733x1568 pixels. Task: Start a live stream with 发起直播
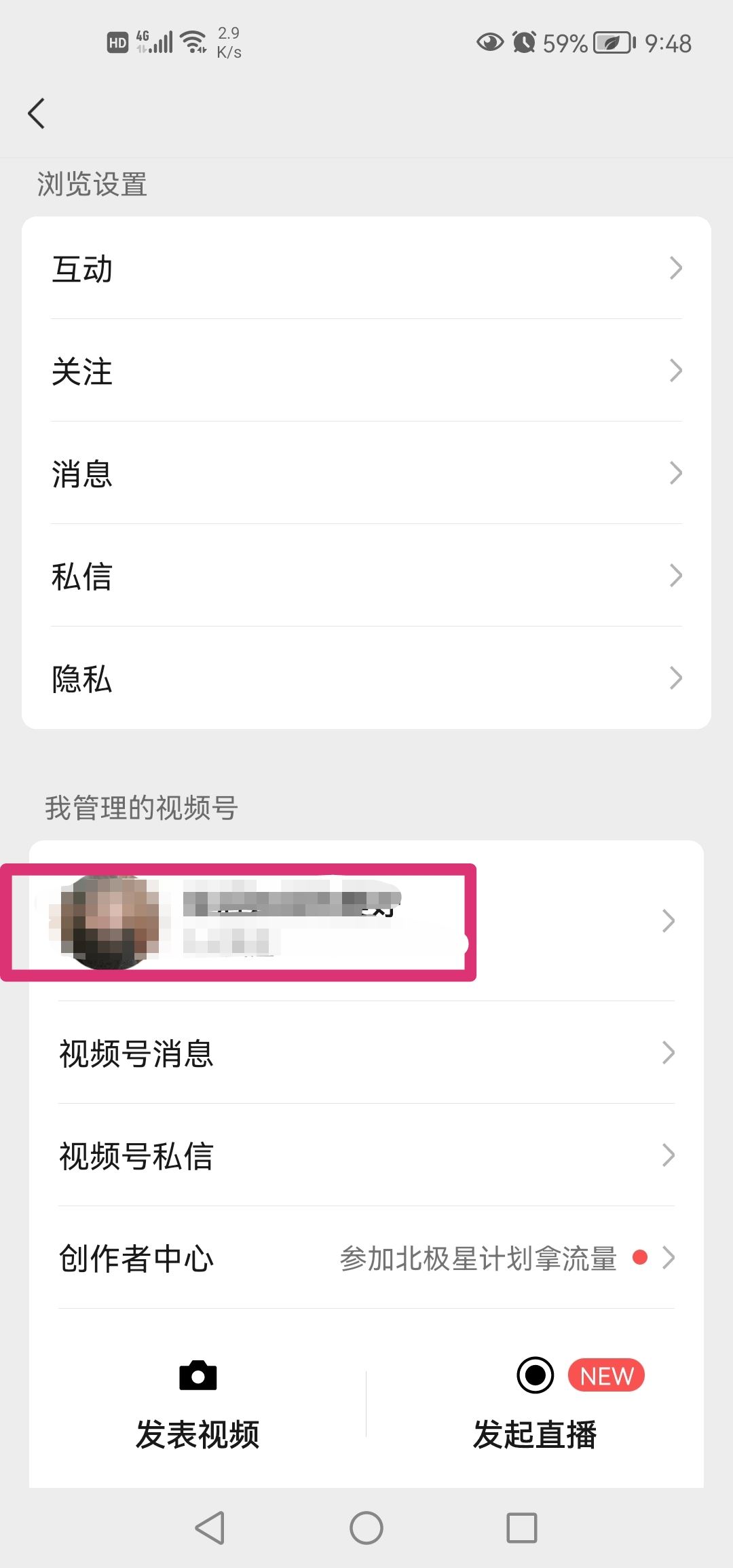click(535, 1405)
